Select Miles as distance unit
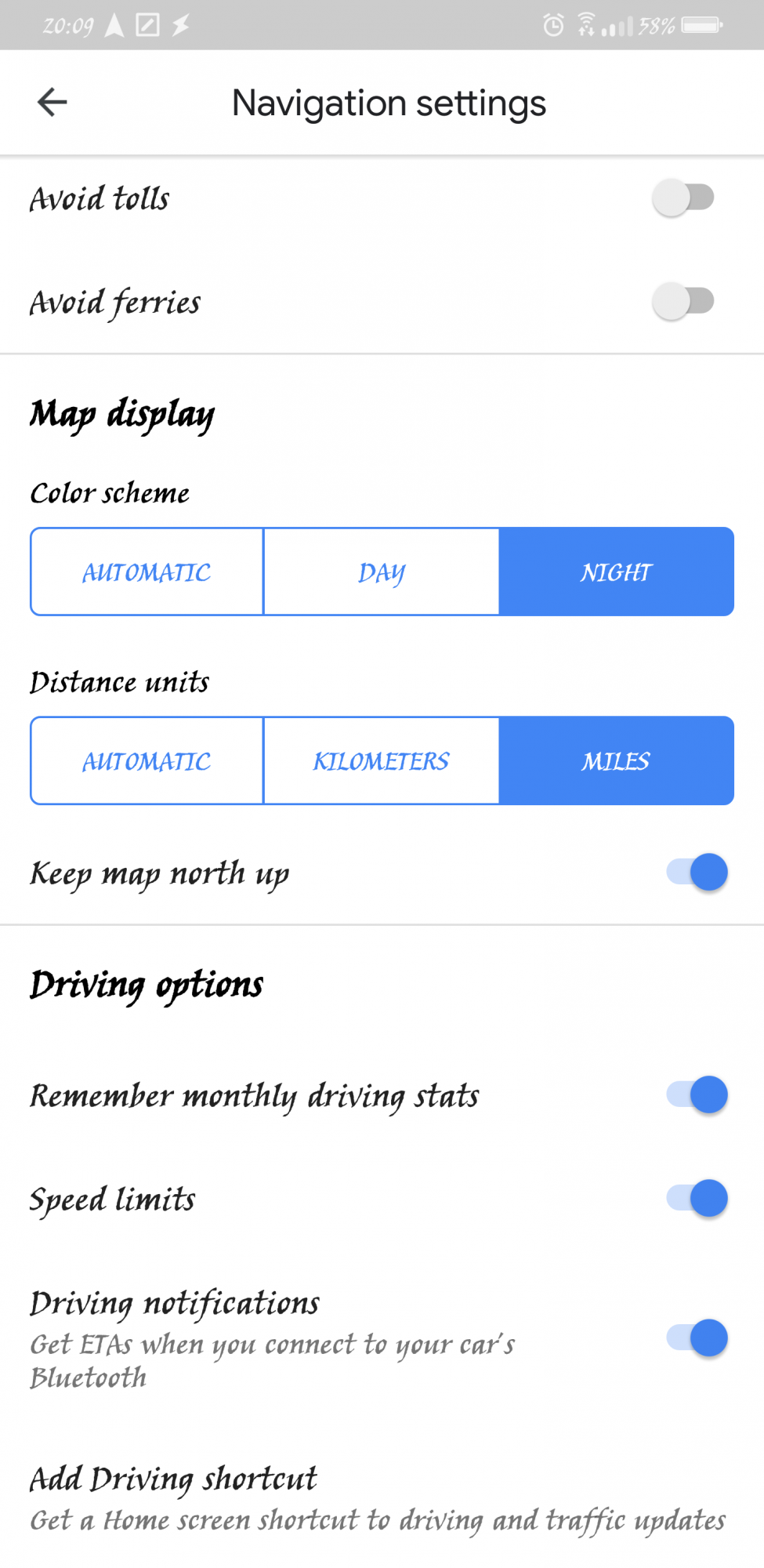764x1568 pixels. [616, 760]
